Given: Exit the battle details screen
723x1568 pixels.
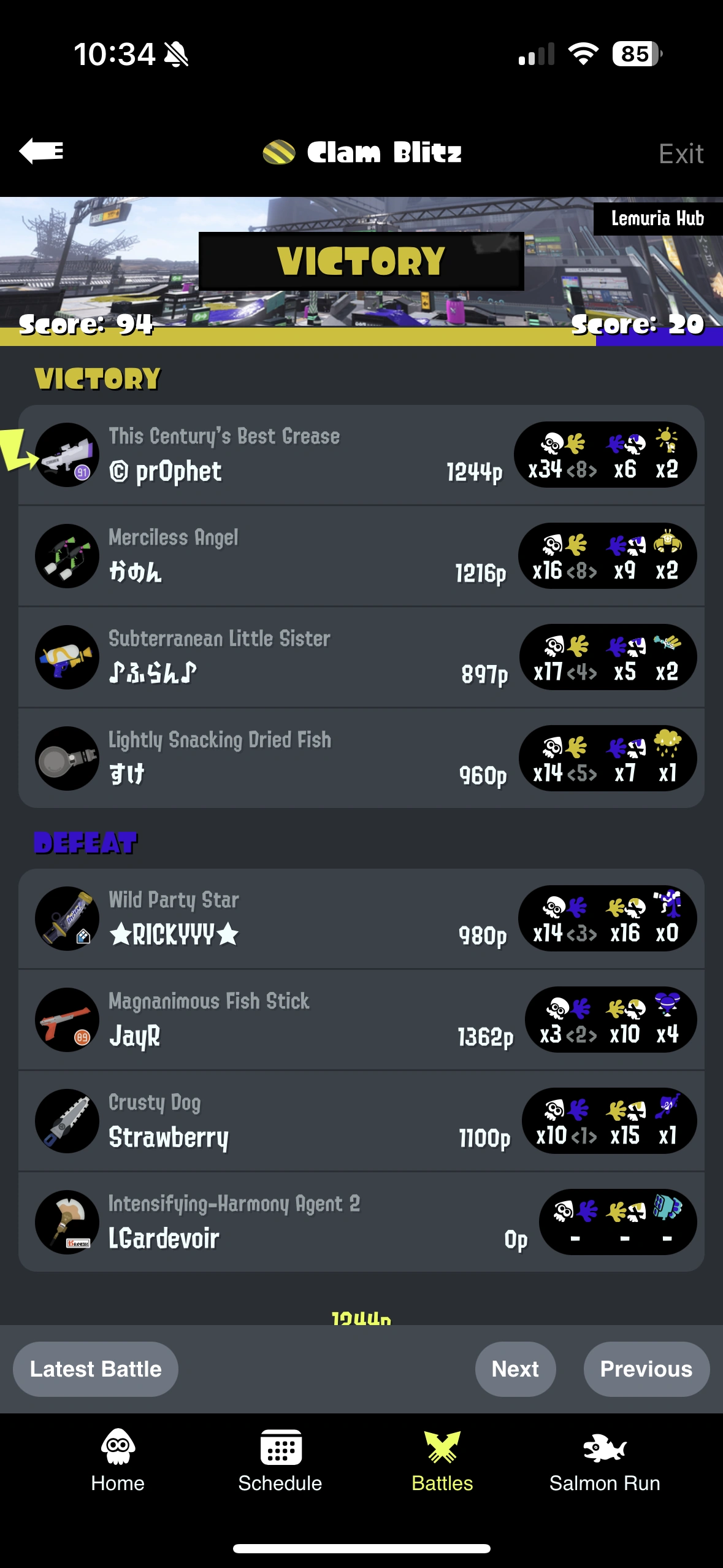Looking at the screenshot, I should point(680,154).
